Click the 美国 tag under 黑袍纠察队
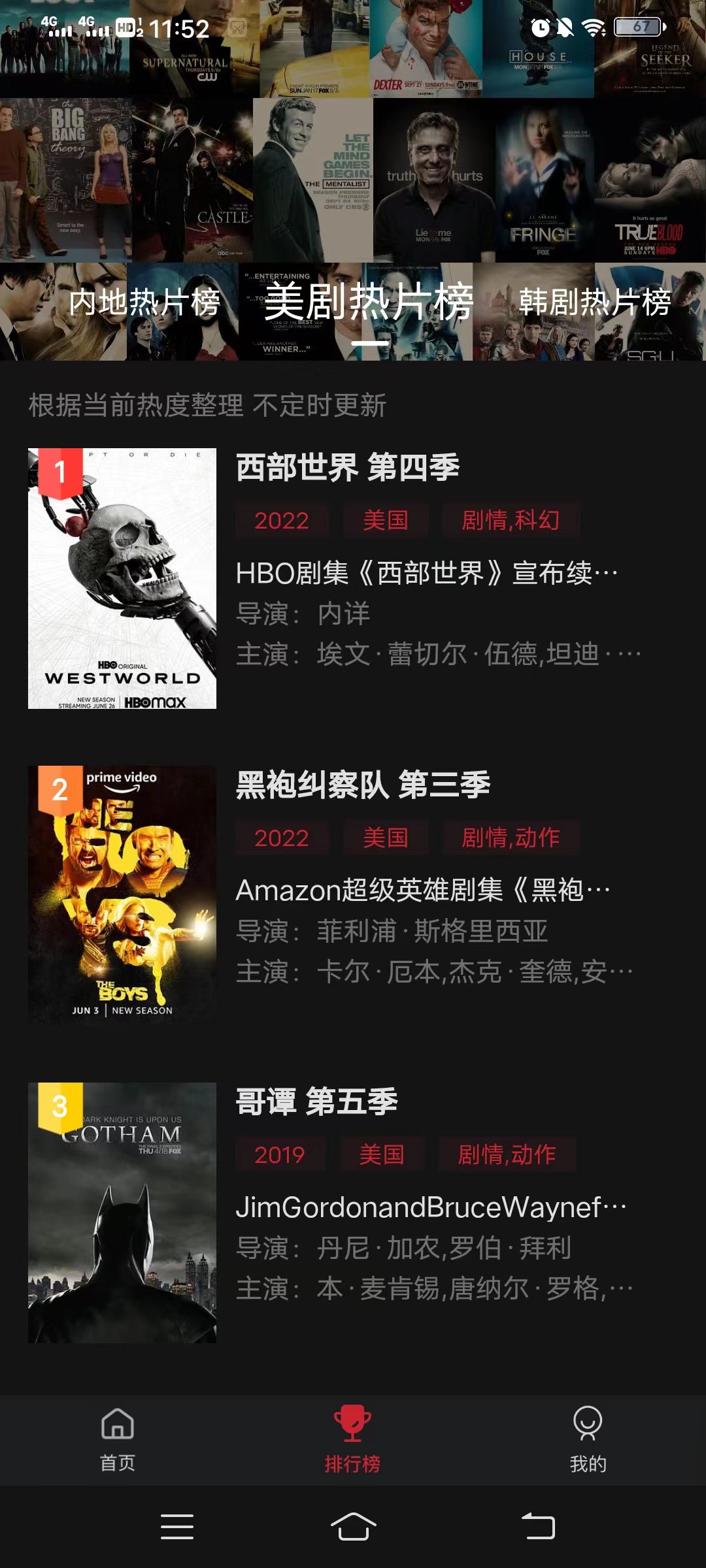This screenshot has width=706, height=1568. click(386, 838)
